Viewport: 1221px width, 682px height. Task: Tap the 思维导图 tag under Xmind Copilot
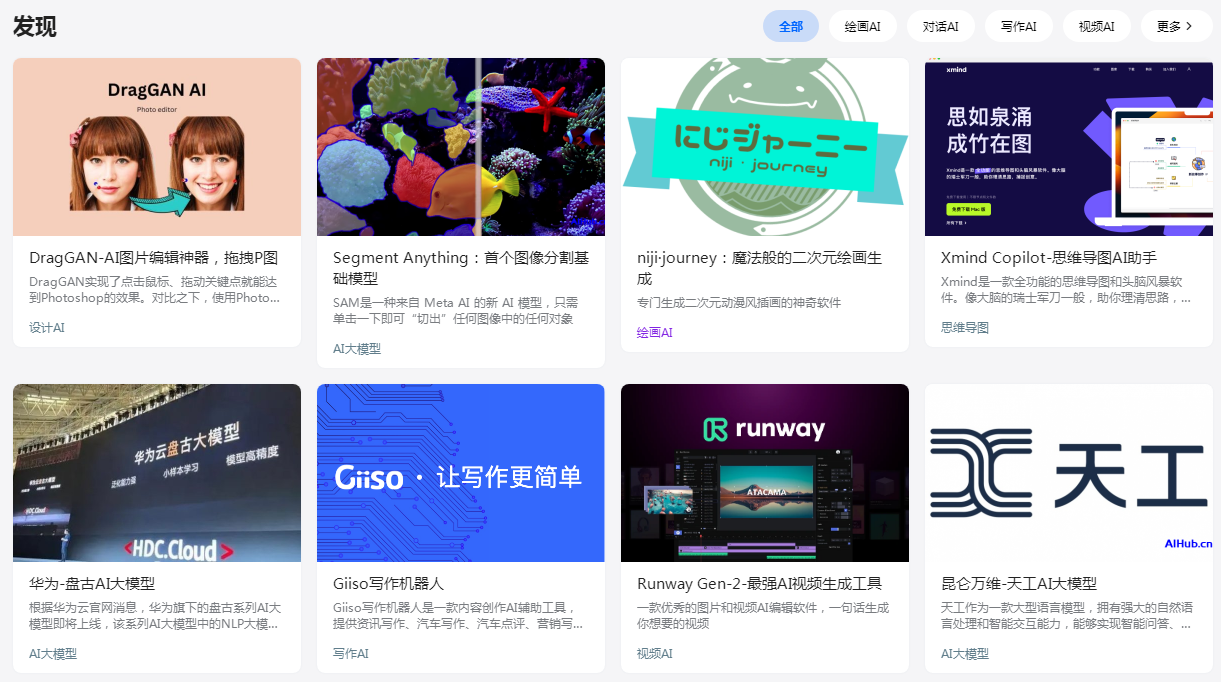pos(964,328)
